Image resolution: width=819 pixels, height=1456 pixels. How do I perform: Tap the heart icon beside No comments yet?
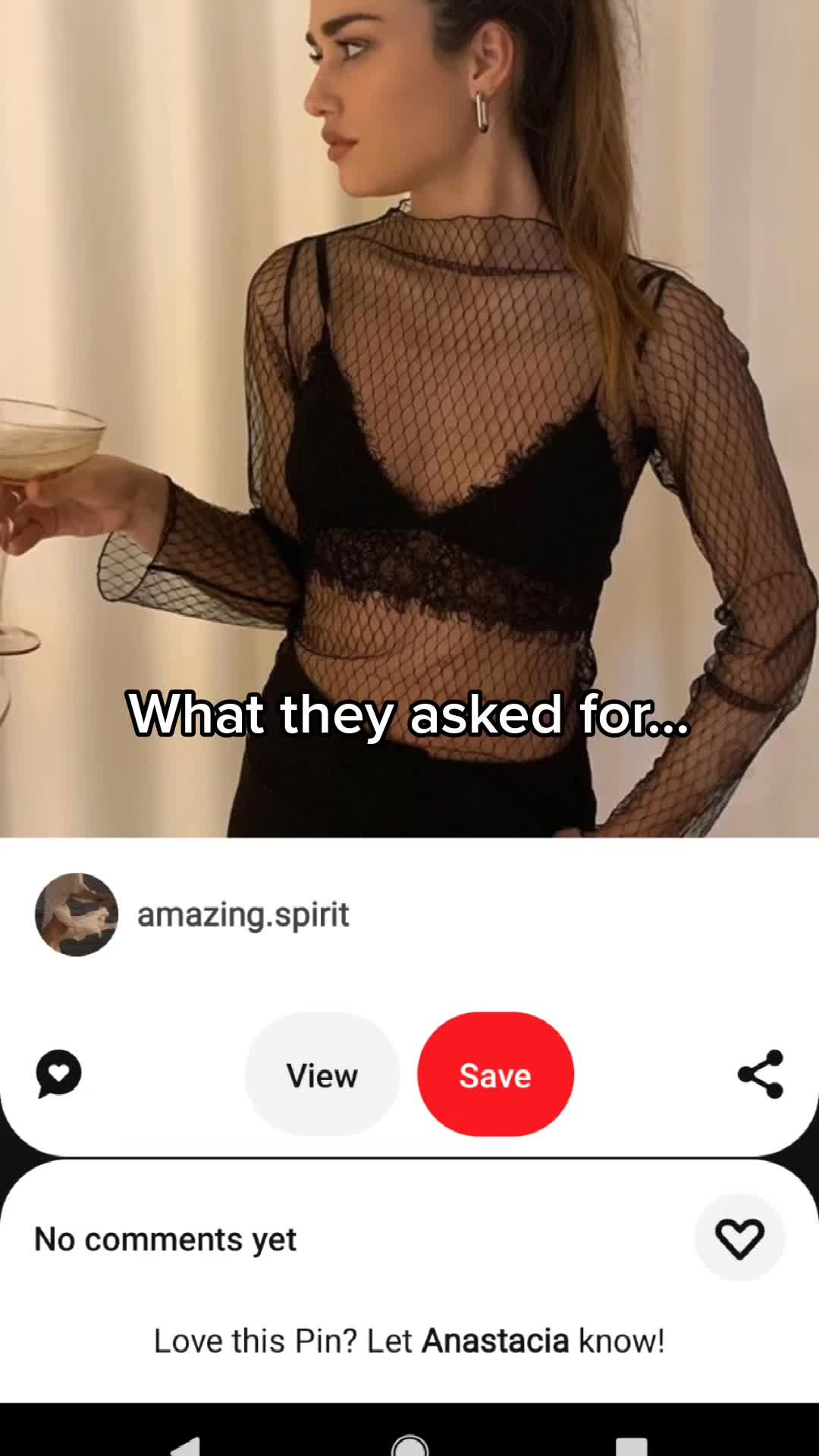tap(739, 1238)
